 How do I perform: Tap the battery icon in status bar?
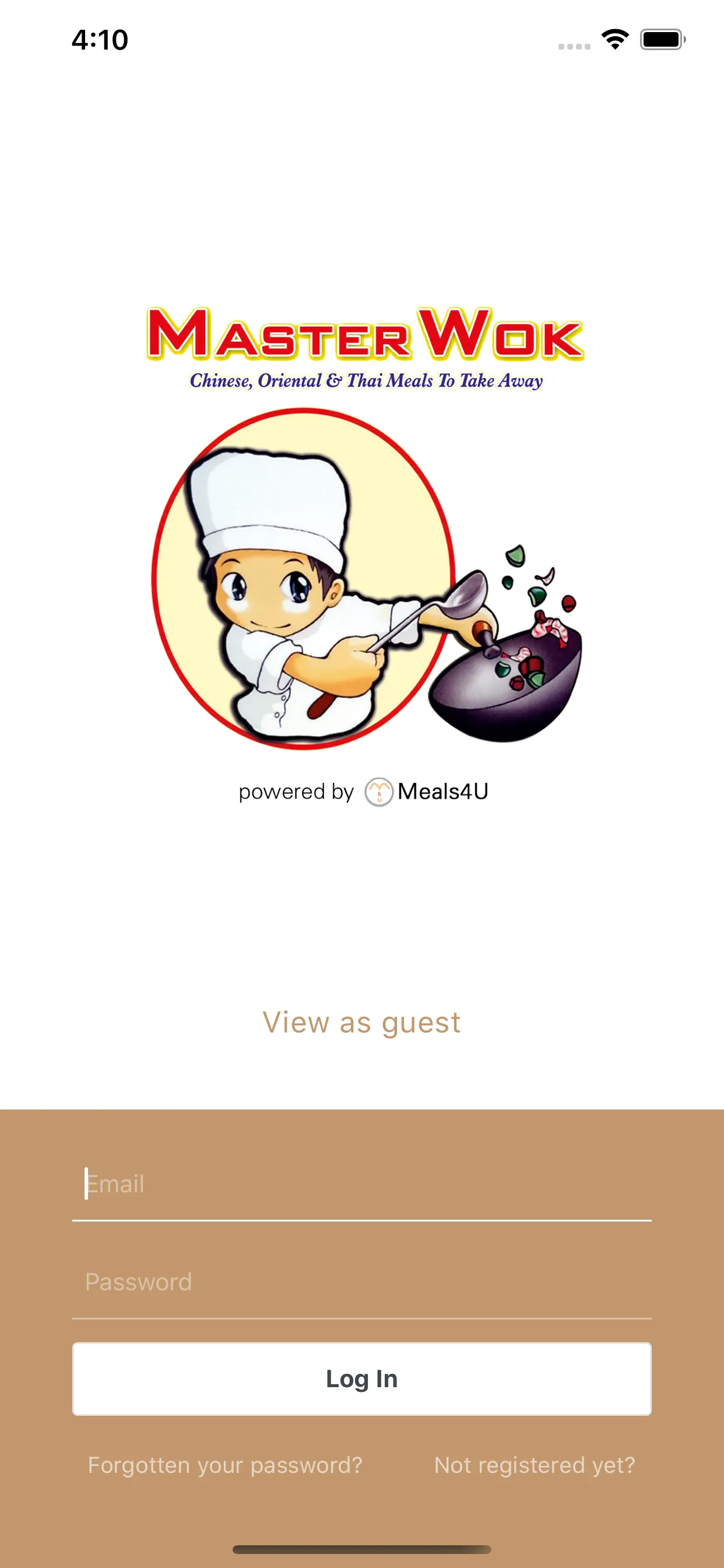tap(661, 39)
